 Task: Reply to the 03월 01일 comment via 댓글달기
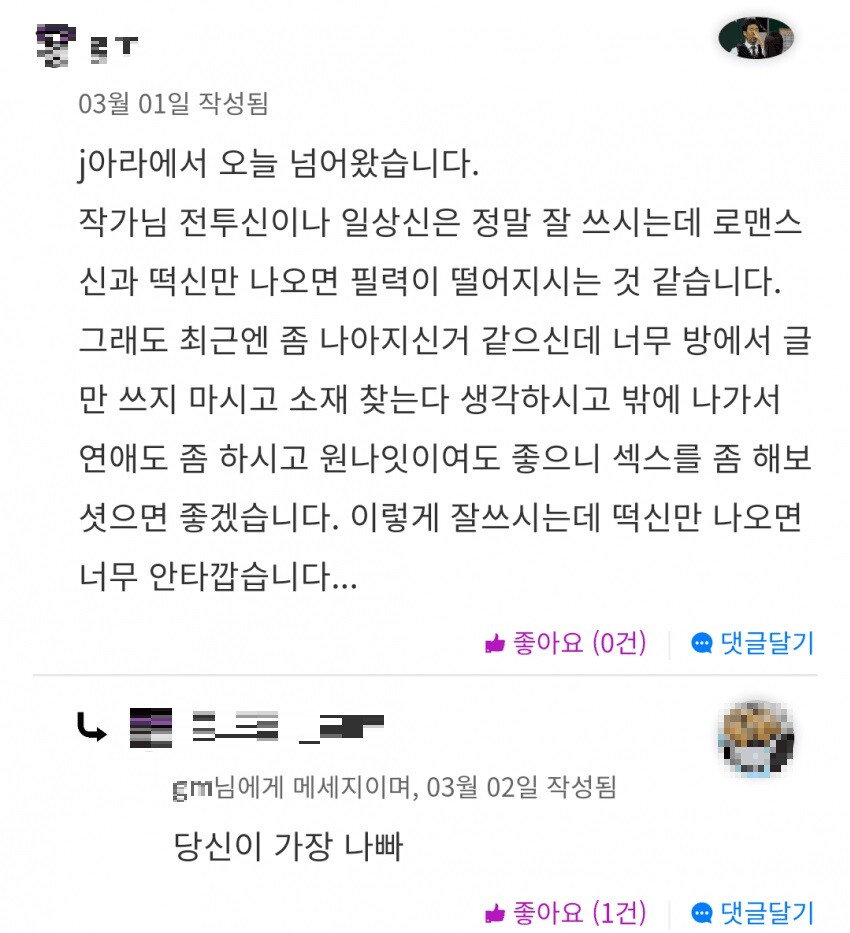click(753, 643)
